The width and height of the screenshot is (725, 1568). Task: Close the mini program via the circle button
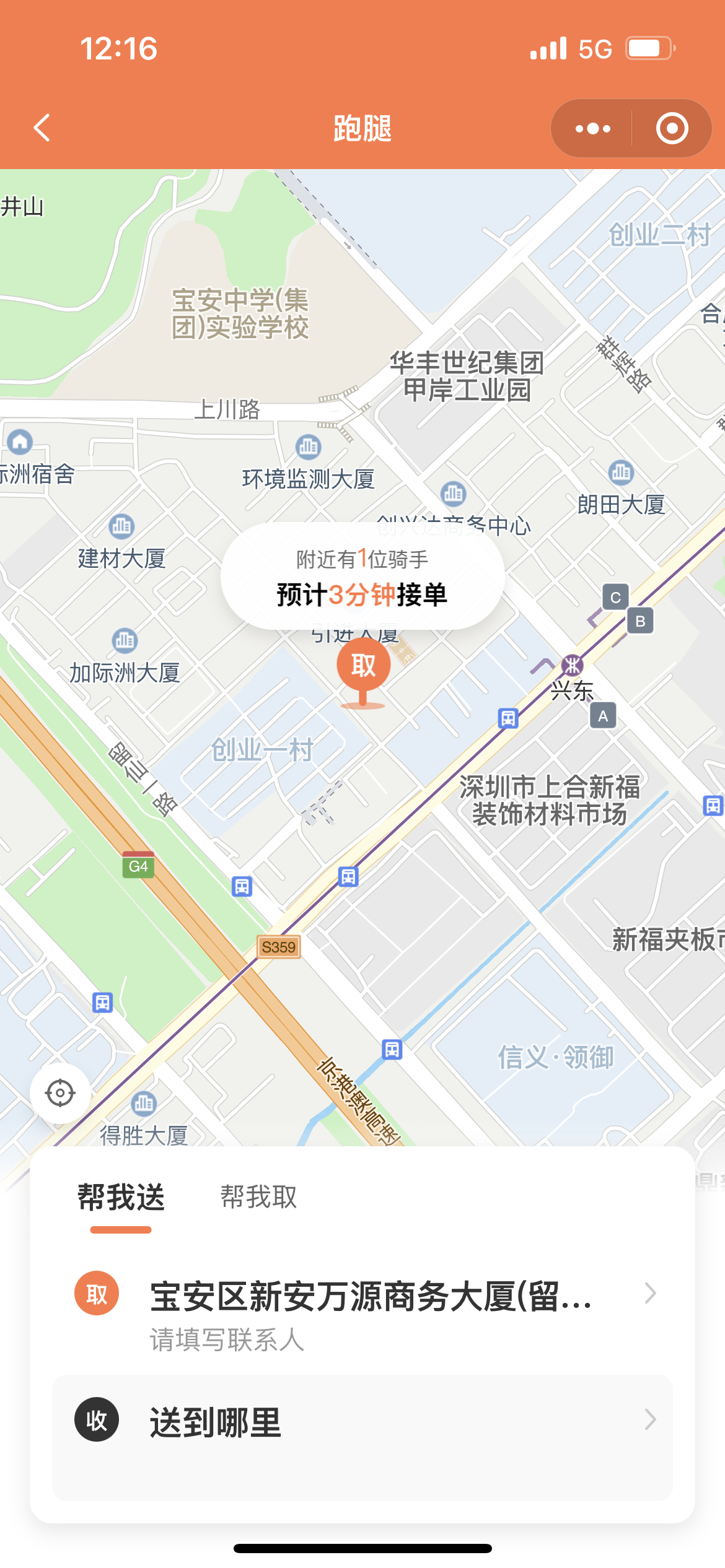[x=672, y=129]
